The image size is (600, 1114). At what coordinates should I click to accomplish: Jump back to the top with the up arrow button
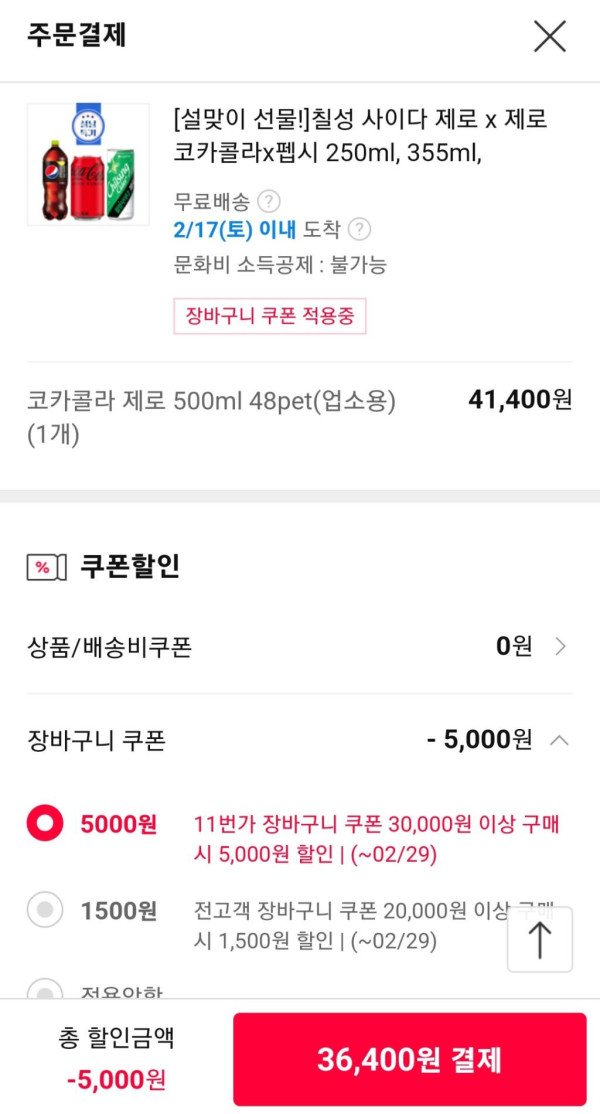pyautogui.click(x=540, y=940)
